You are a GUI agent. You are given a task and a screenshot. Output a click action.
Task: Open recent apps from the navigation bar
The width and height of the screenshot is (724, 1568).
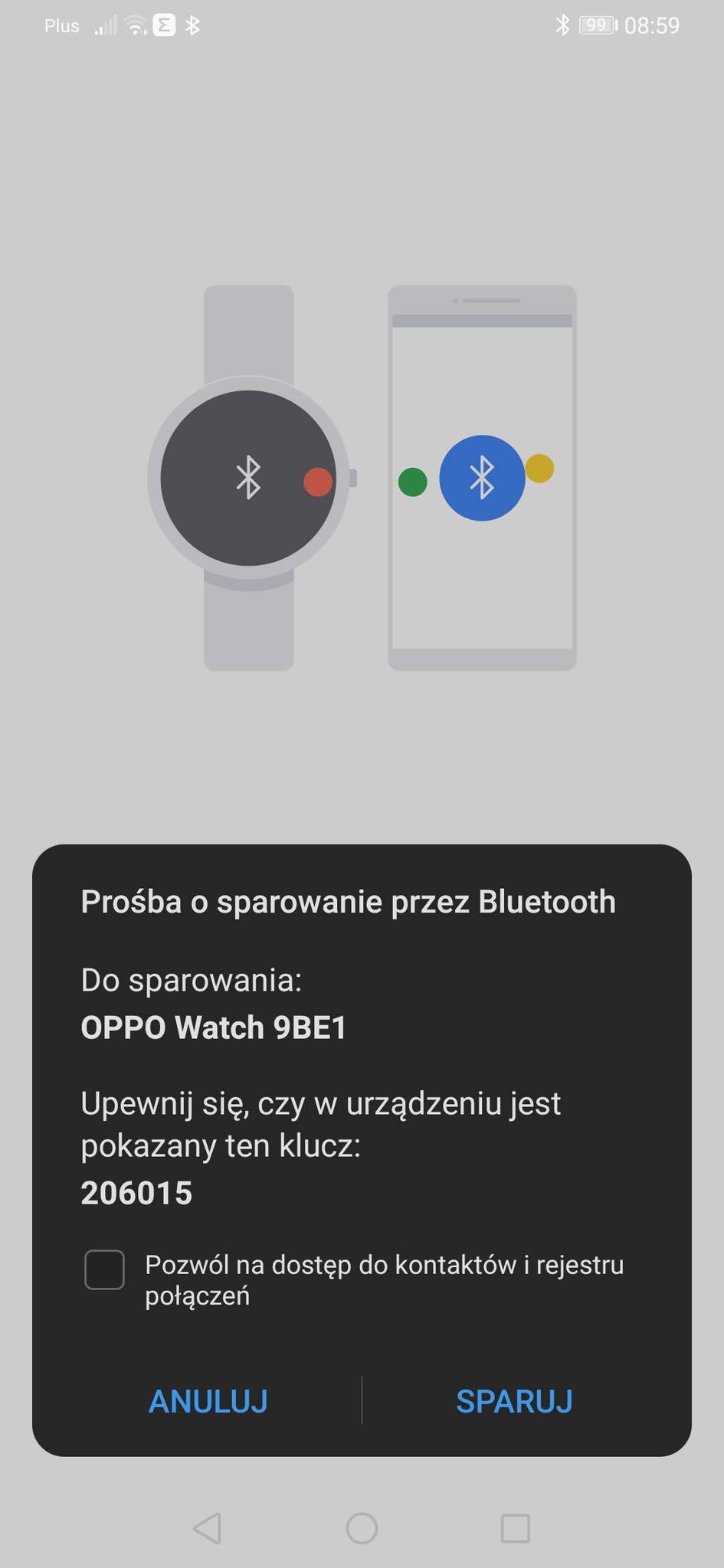pyautogui.click(x=515, y=1528)
